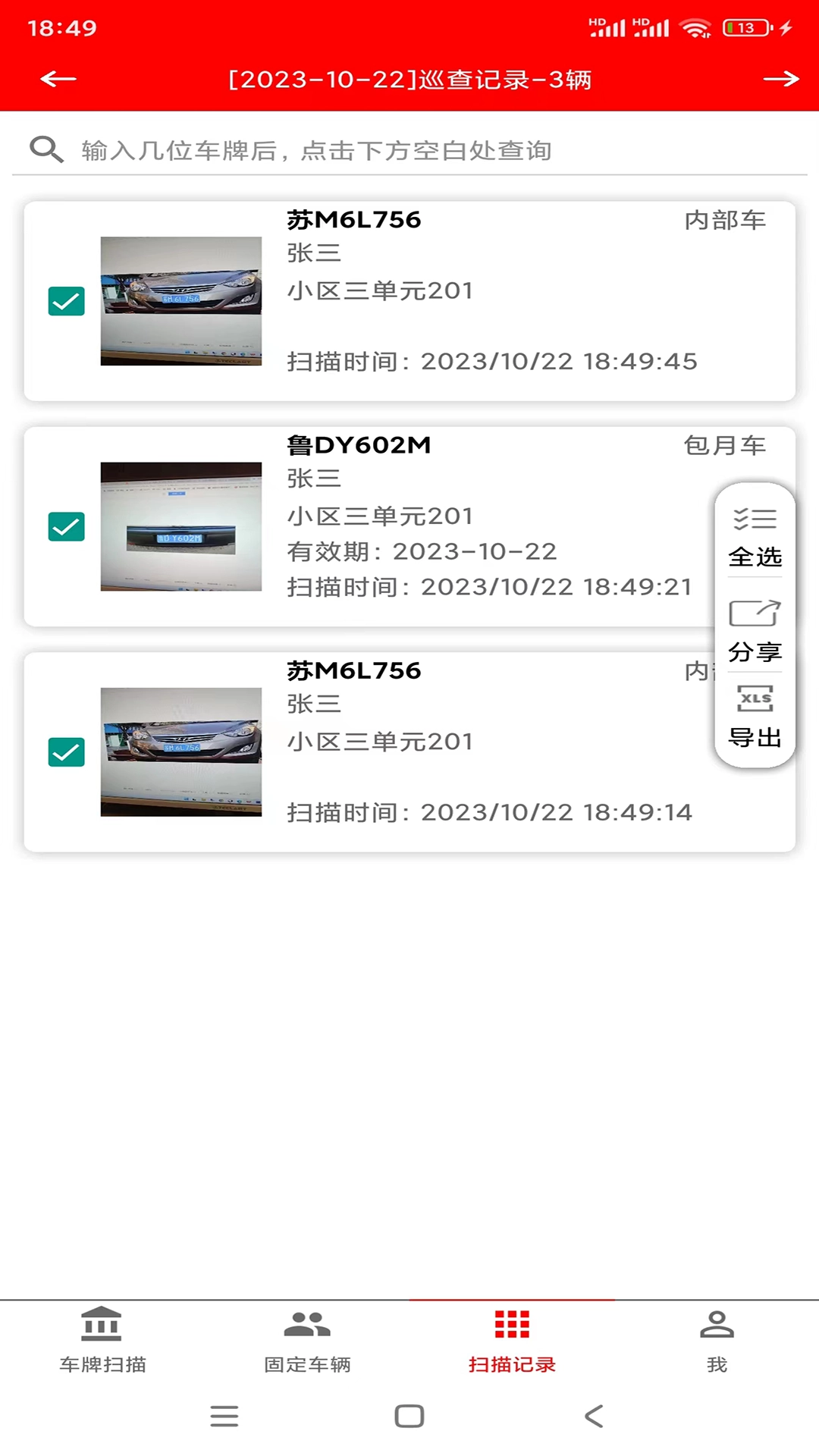Screen dimensions: 819x1456
Task: Go back with the left header arrow
Action: click(x=57, y=78)
